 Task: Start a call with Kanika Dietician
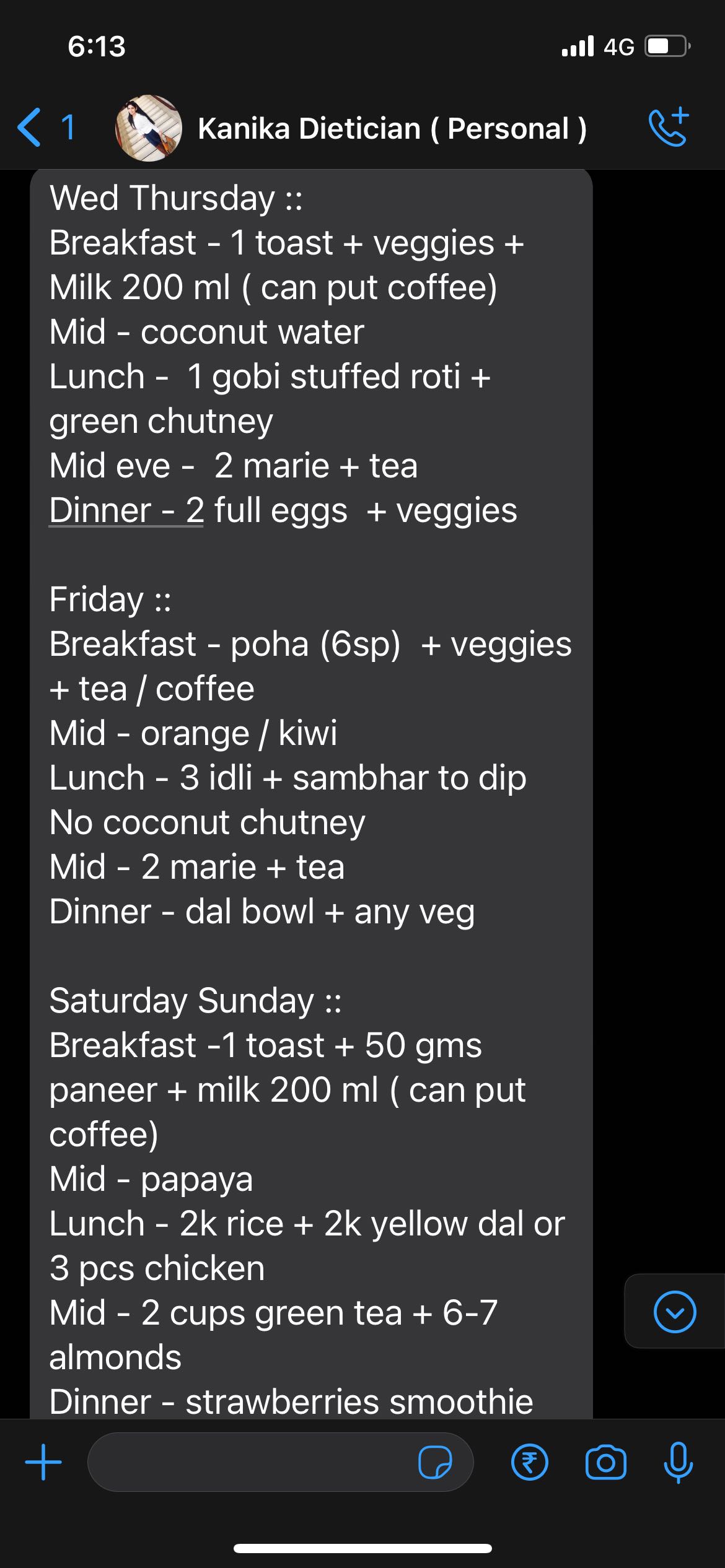click(x=669, y=127)
